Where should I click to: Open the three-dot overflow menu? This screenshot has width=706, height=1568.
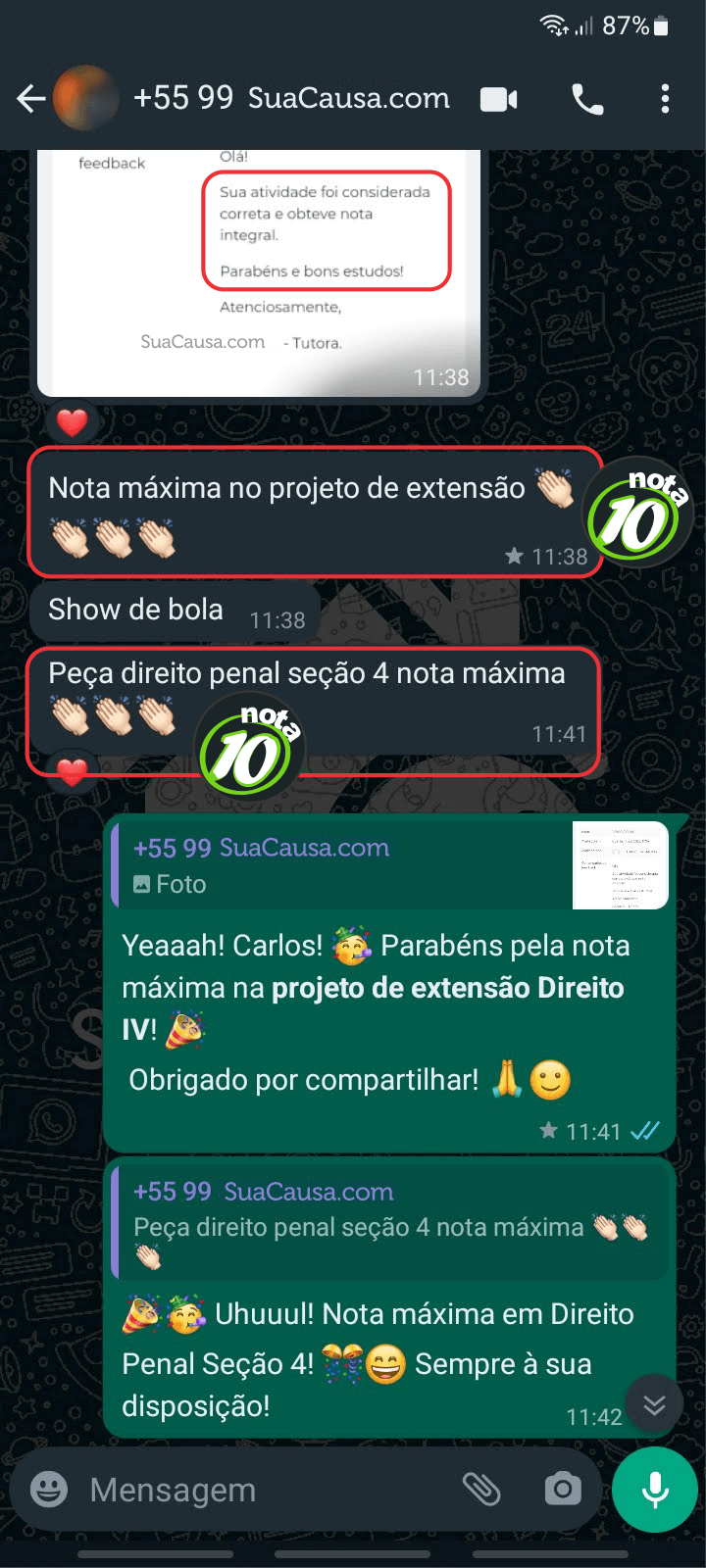tap(666, 99)
